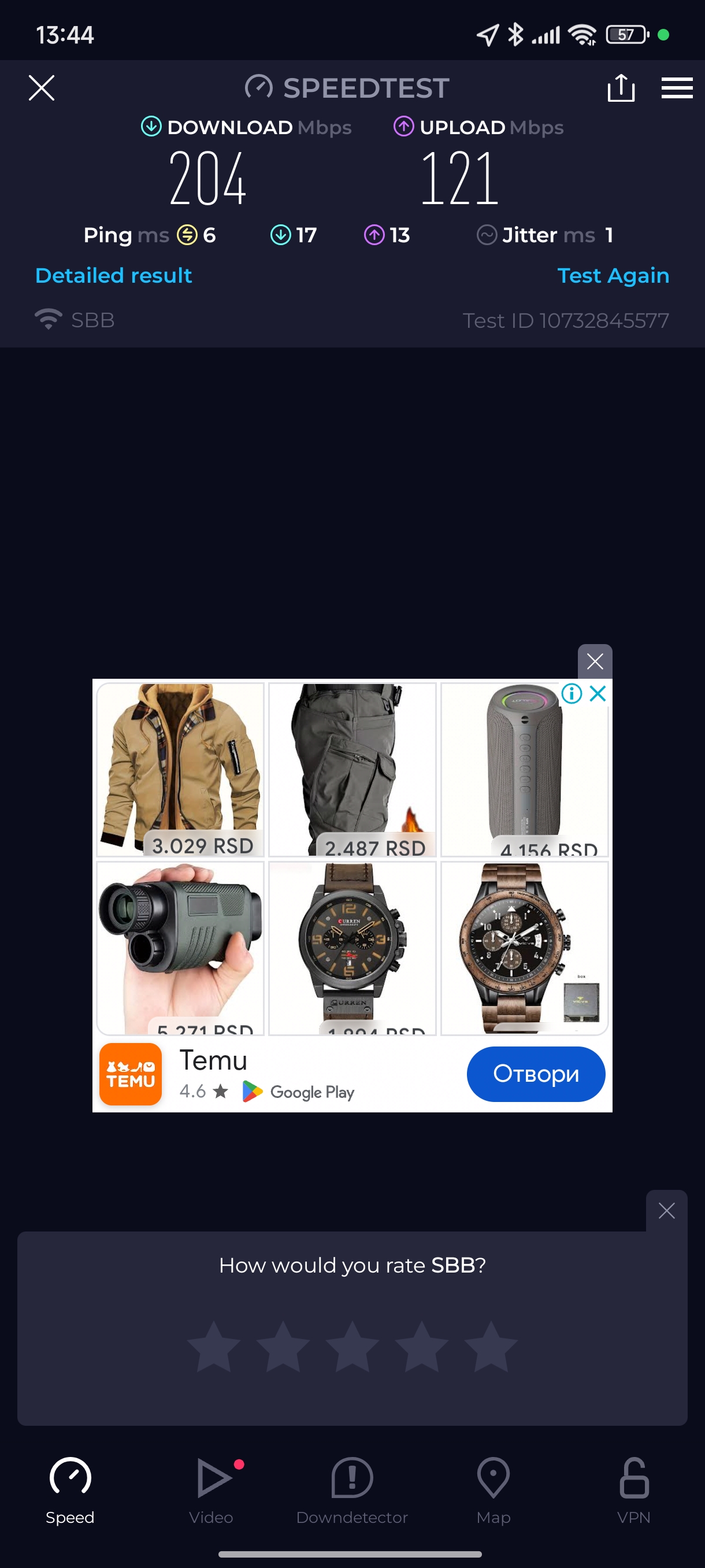
Task: Share the speed test result
Action: (x=621, y=88)
